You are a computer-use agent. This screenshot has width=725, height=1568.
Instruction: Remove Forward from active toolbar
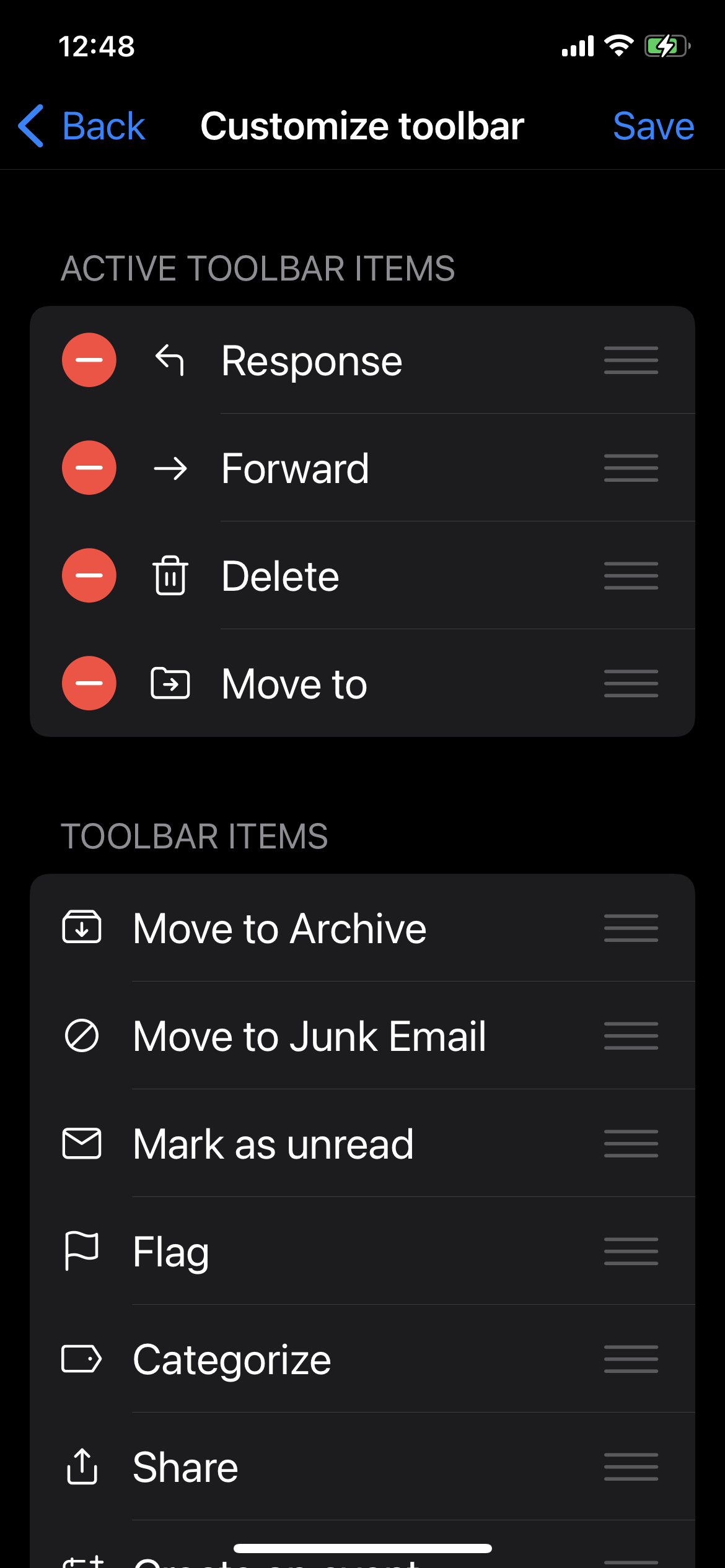click(x=89, y=468)
